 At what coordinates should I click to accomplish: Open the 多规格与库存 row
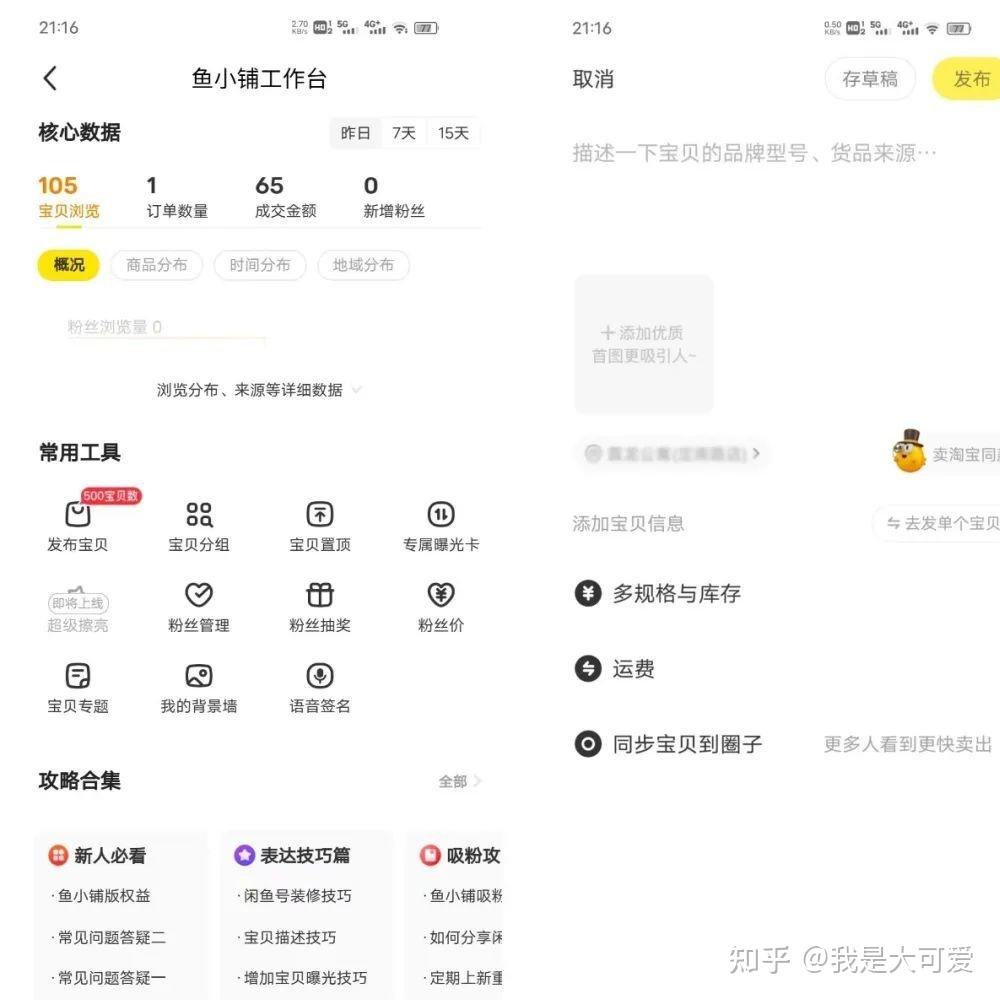click(x=676, y=594)
